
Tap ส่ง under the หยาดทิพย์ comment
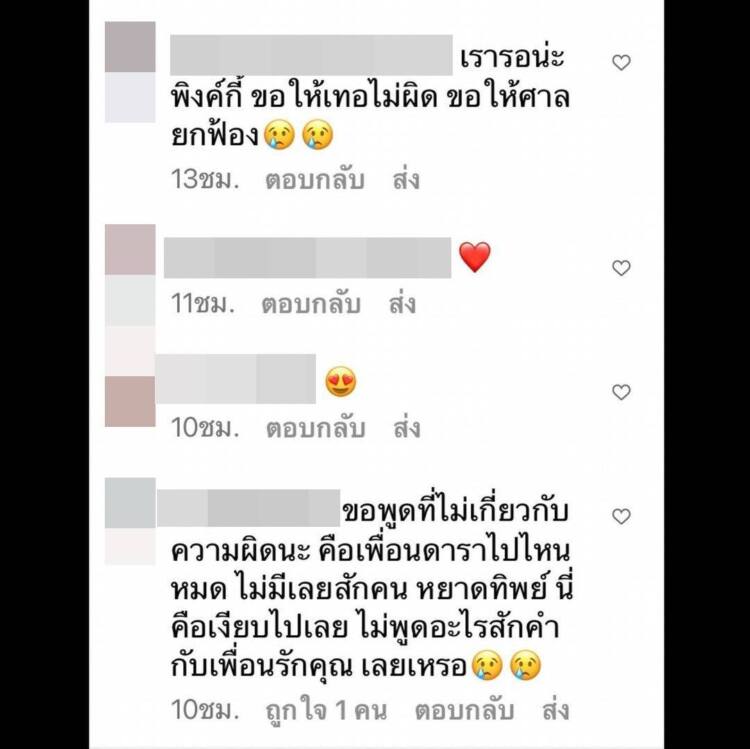554,711
